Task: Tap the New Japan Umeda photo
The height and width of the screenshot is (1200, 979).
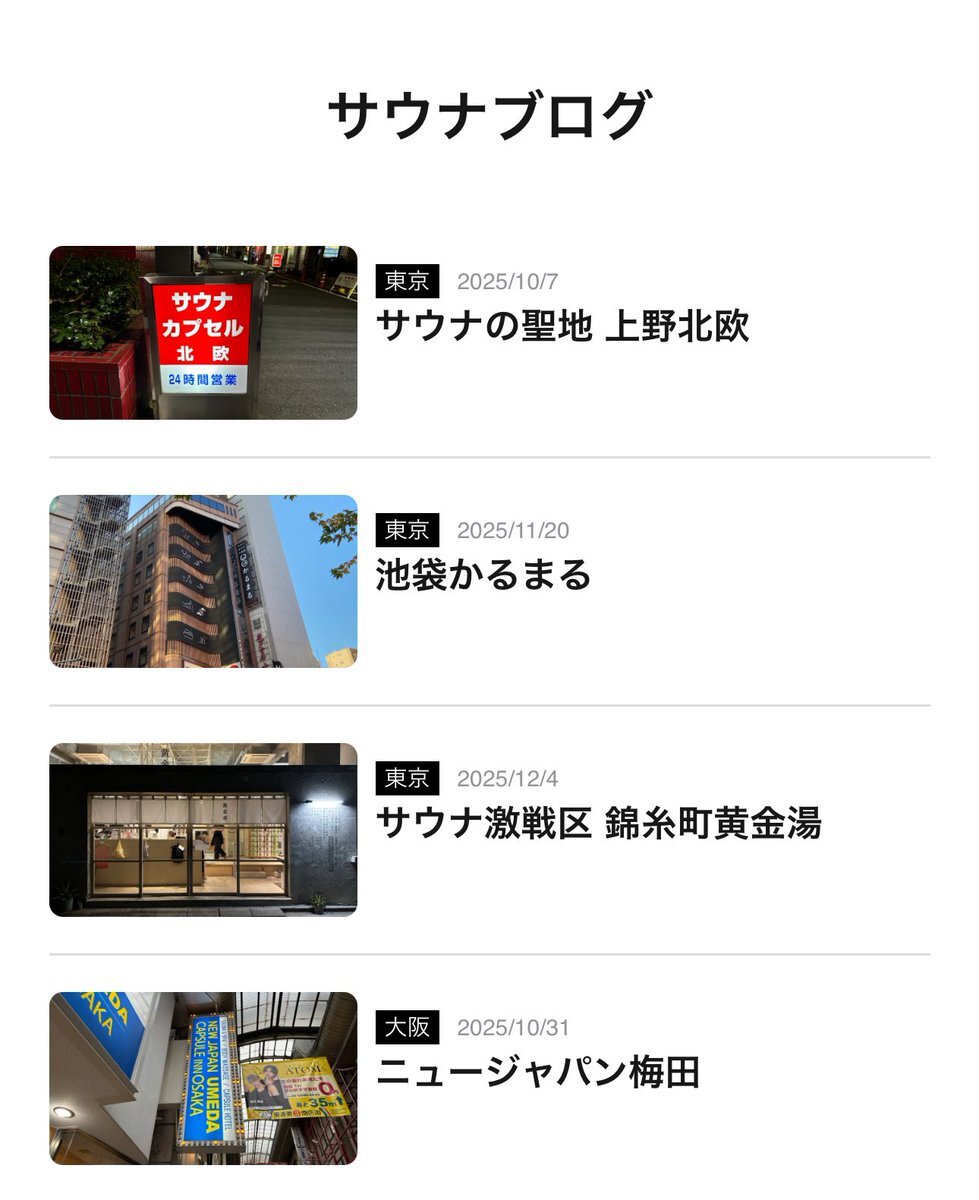Action: coord(203,1078)
